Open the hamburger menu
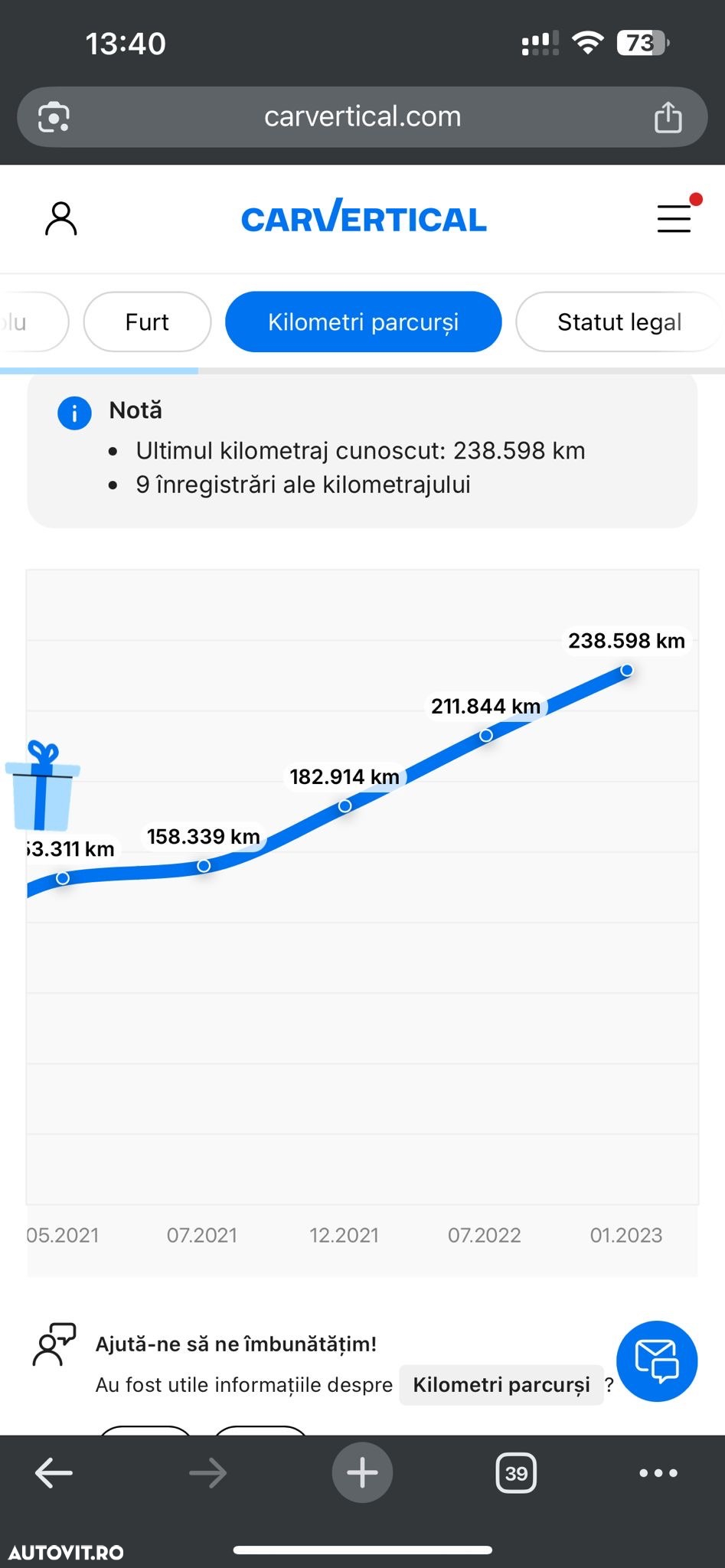The width and height of the screenshot is (725, 1568). click(674, 219)
